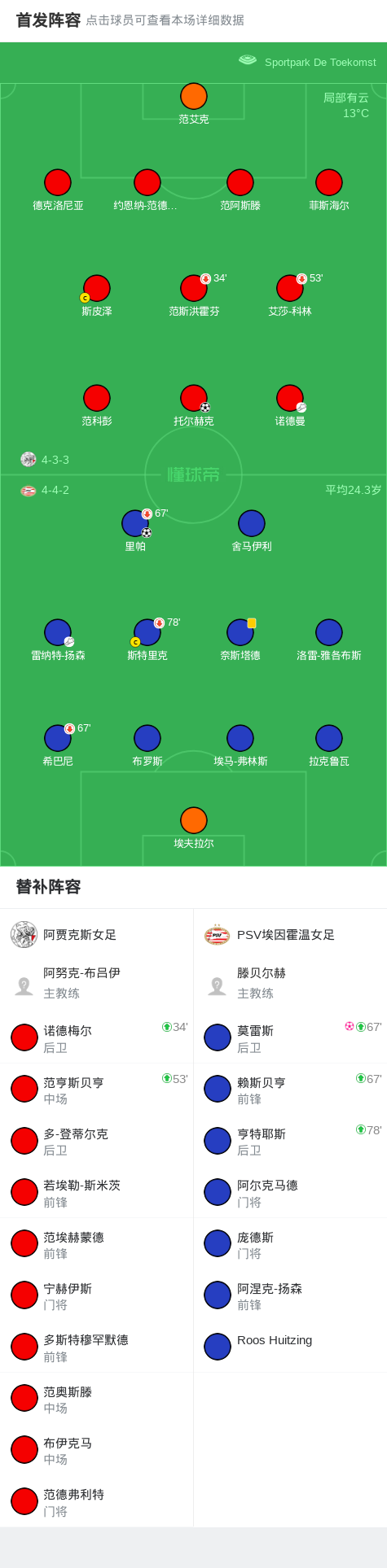Select PSV forward 里帕
Screen dimensions: 387x1568
135,531
